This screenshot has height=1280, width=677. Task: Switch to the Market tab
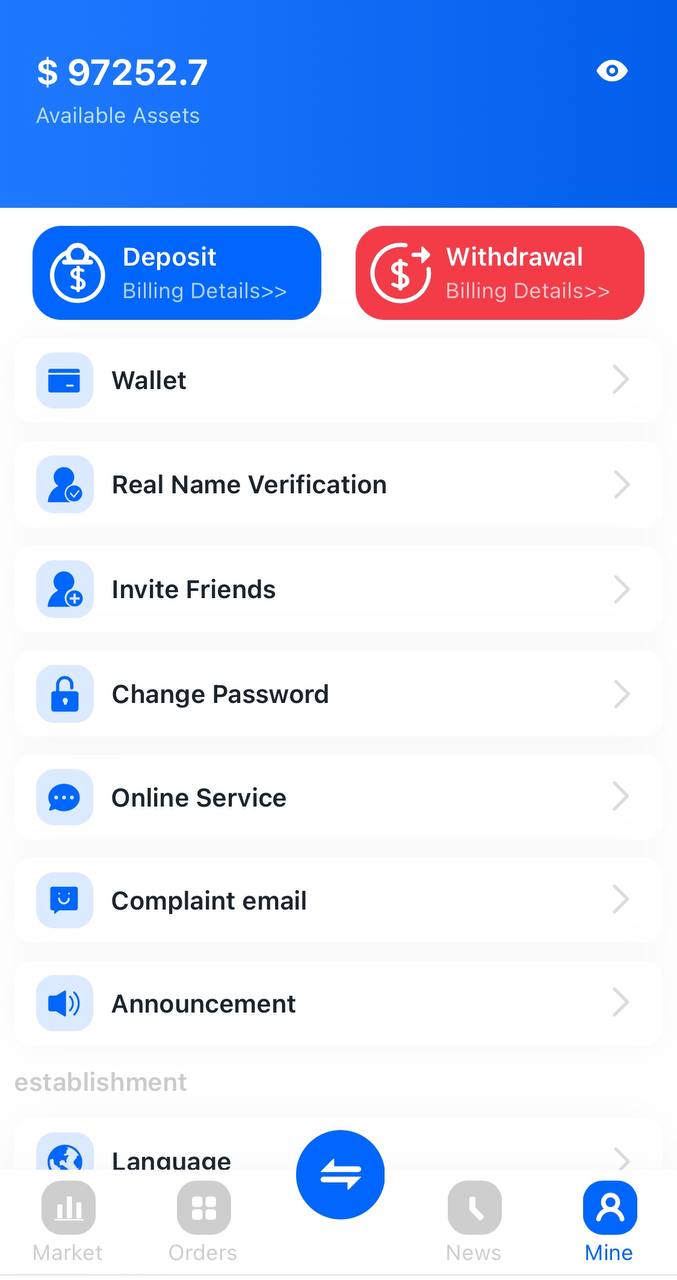click(68, 1220)
